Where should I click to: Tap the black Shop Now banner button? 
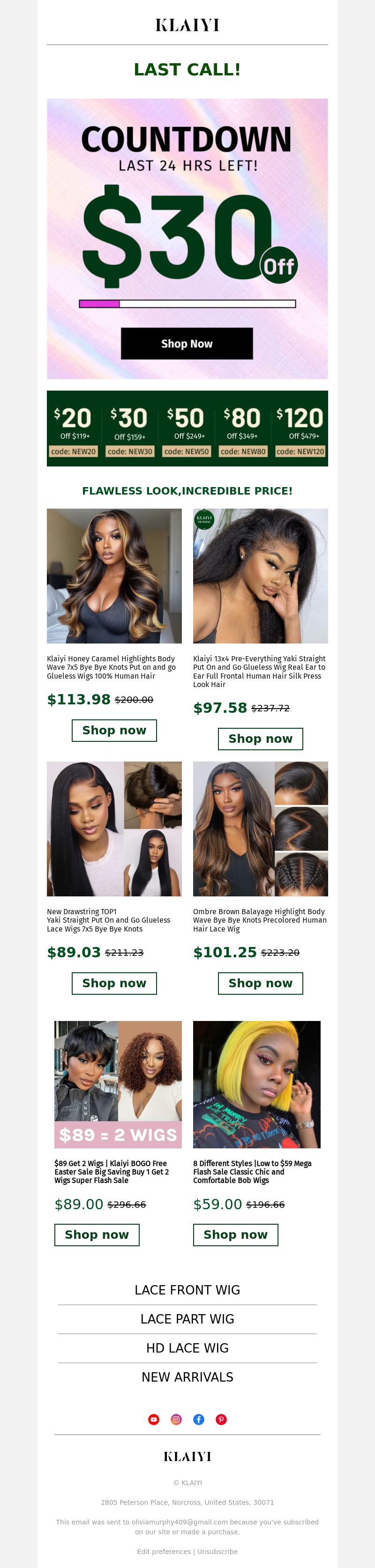(x=186, y=343)
